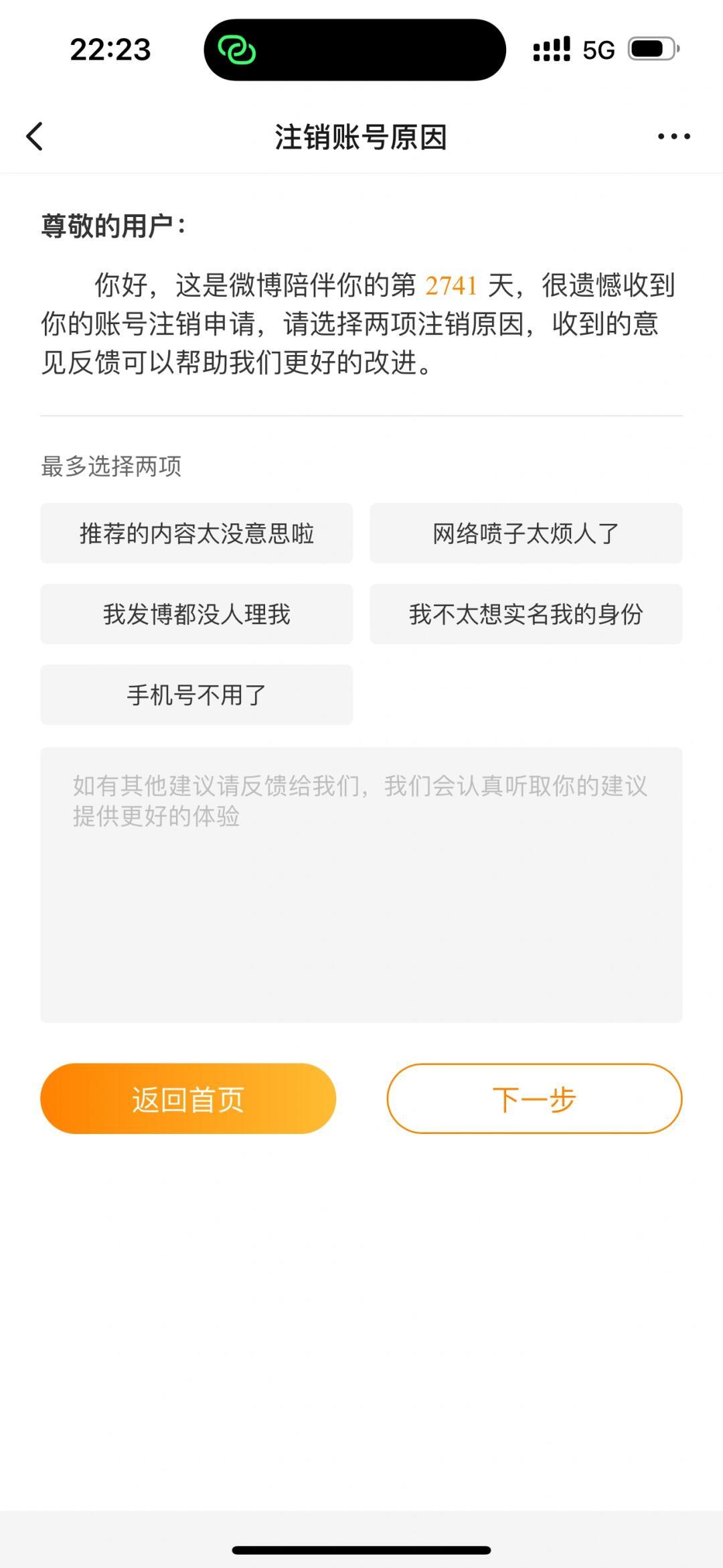Go back from the 注销账号原因 page

click(35, 137)
